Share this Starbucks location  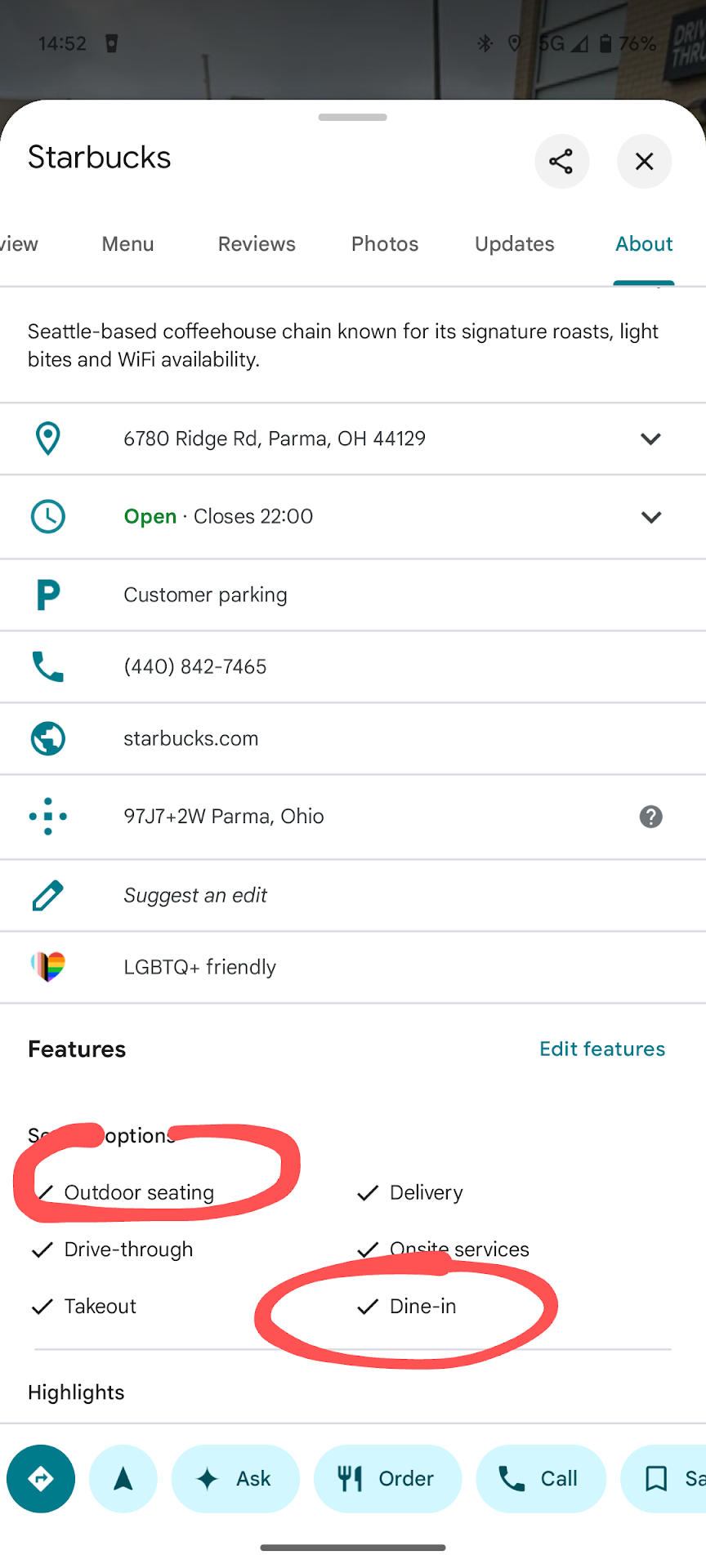(561, 161)
